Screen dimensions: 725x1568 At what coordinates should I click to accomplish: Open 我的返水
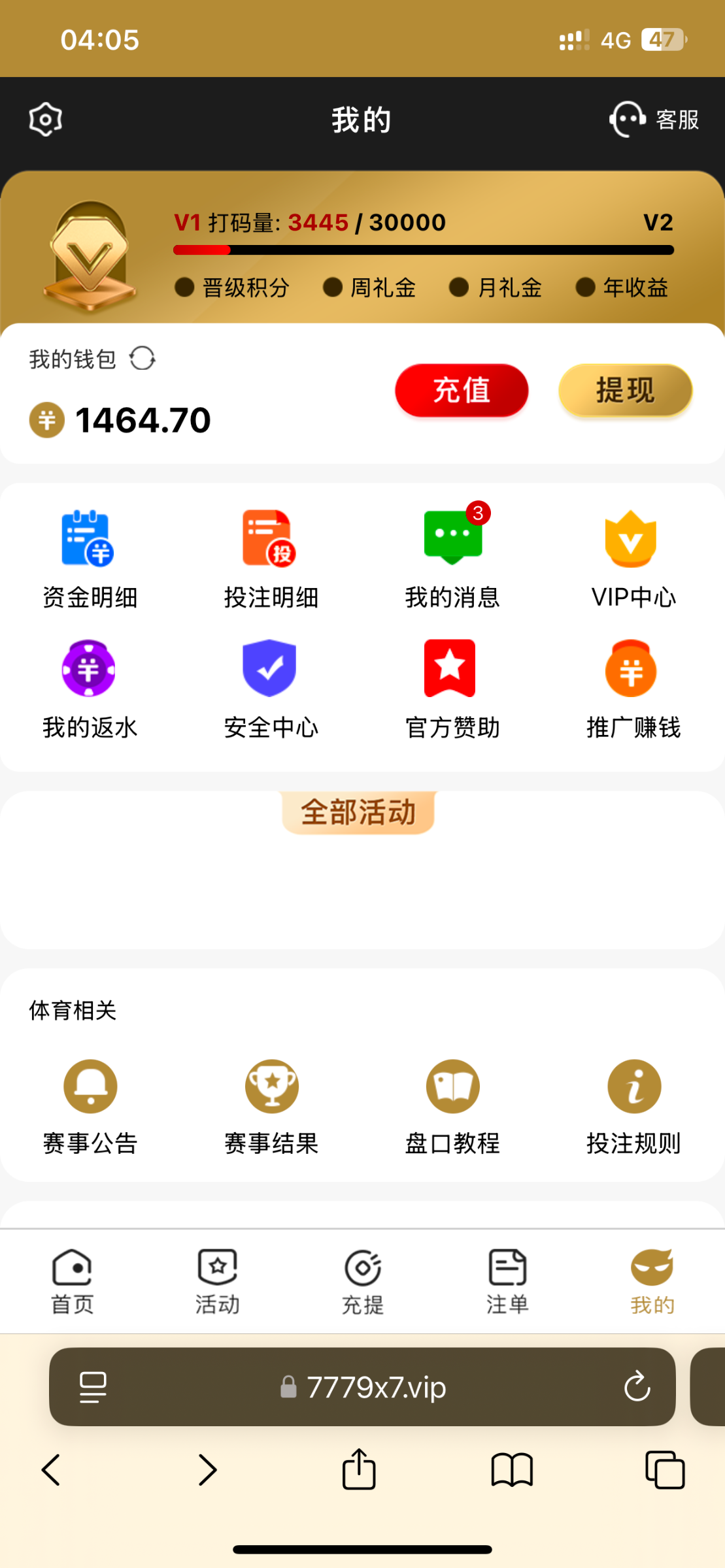90,689
